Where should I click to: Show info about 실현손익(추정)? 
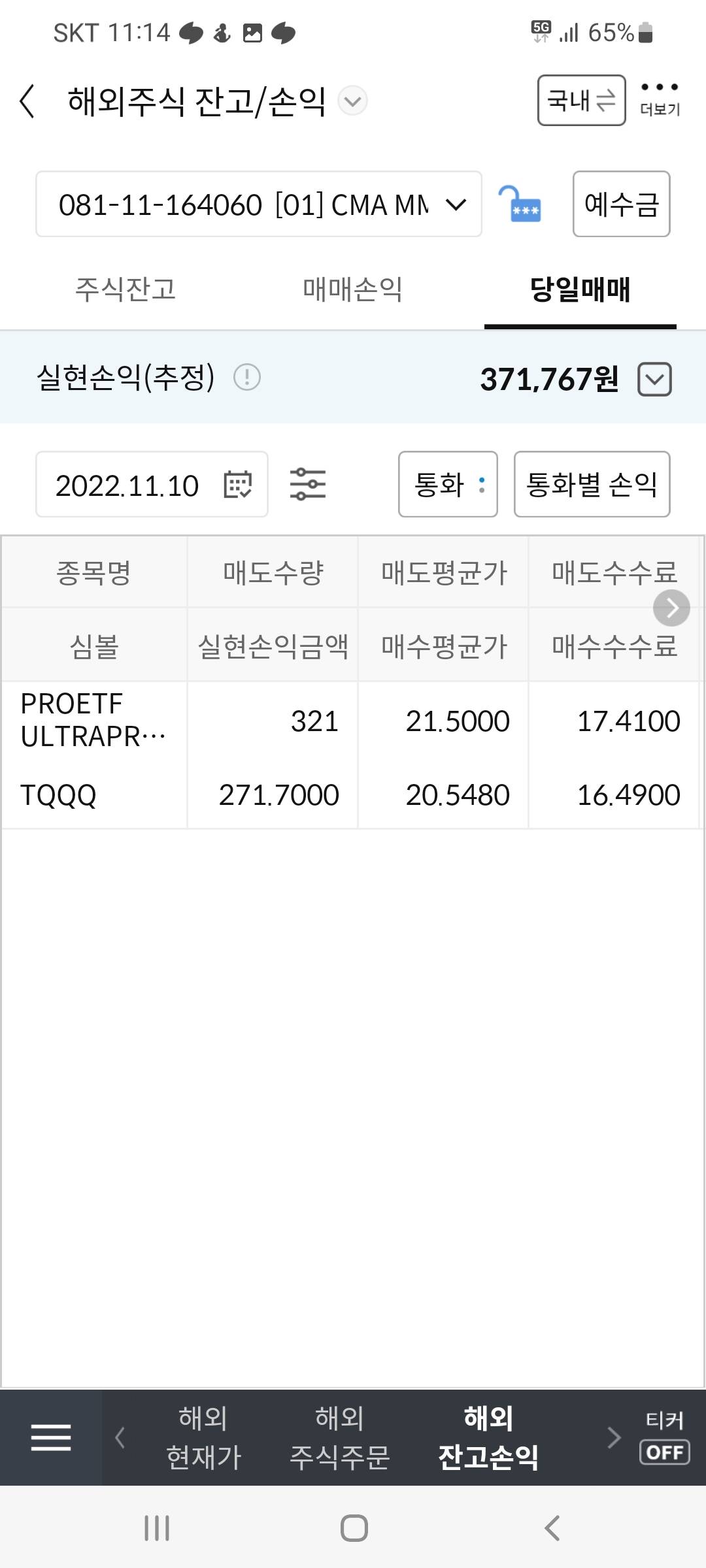coord(247,378)
